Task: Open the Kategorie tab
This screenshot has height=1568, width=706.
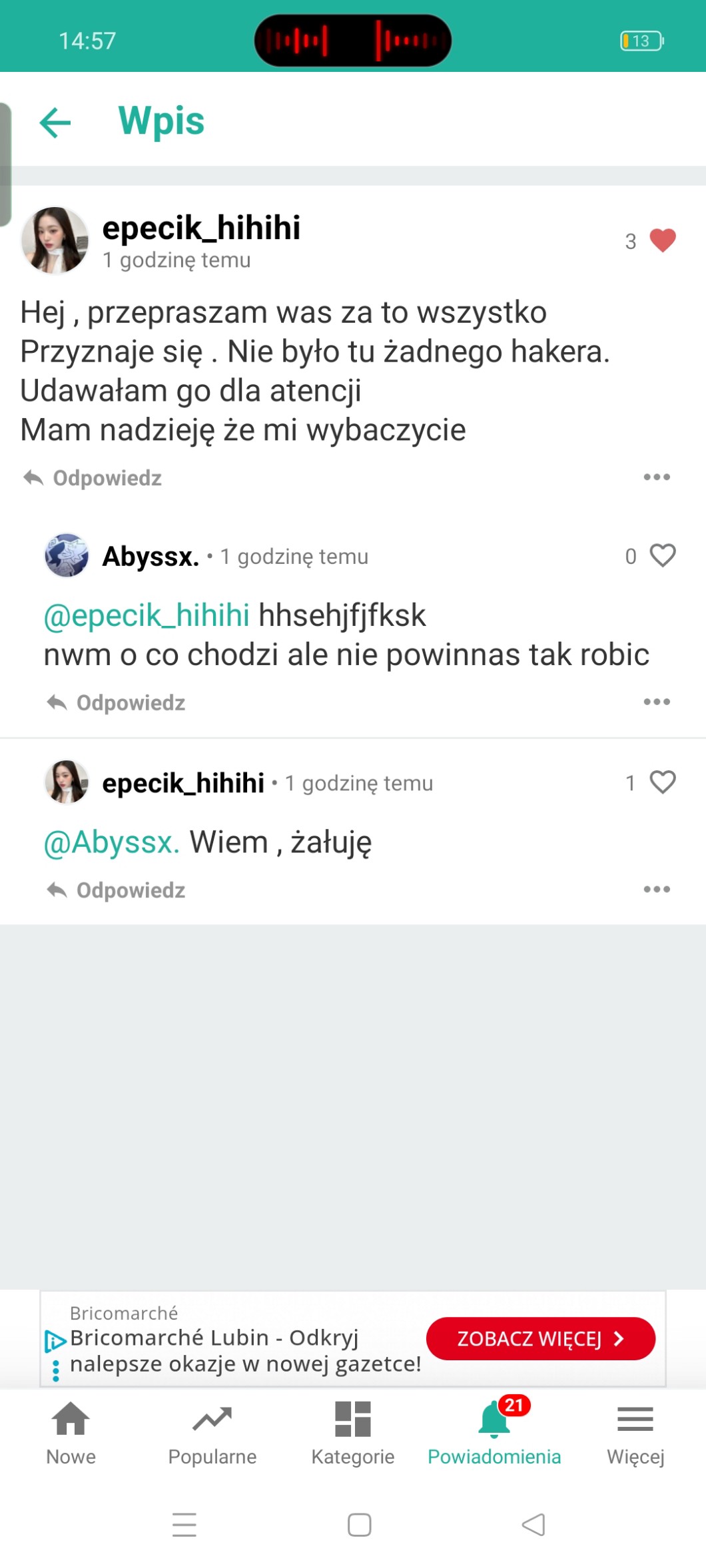Action: point(353,1432)
